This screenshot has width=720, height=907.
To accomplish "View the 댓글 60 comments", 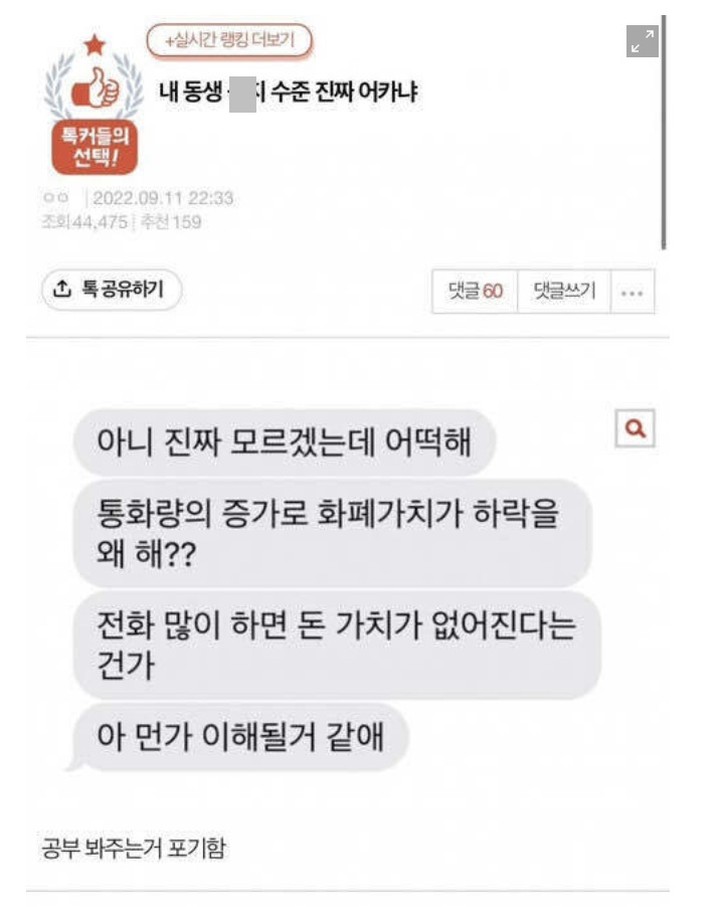I will pyautogui.click(x=474, y=292).
